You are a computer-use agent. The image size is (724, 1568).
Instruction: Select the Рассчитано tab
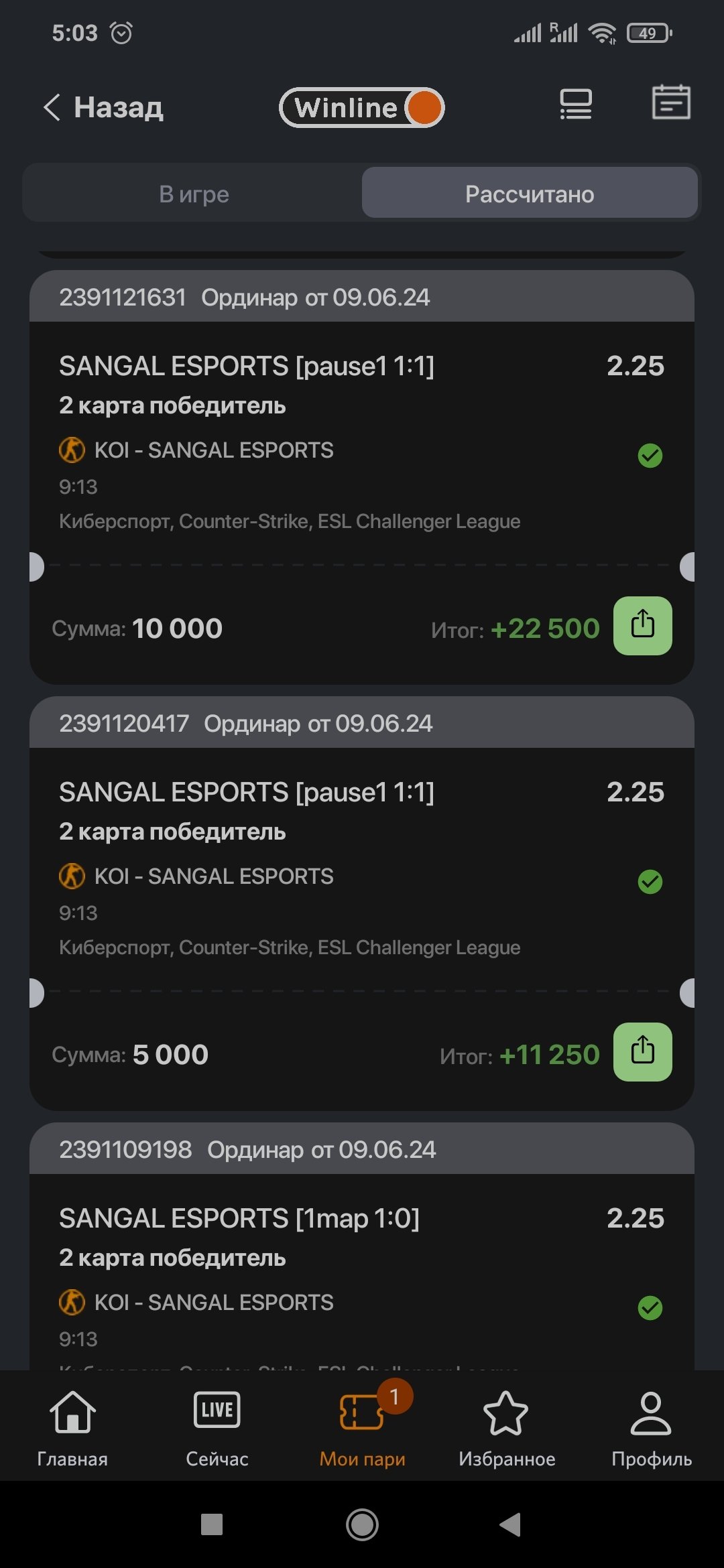tap(530, 194)
